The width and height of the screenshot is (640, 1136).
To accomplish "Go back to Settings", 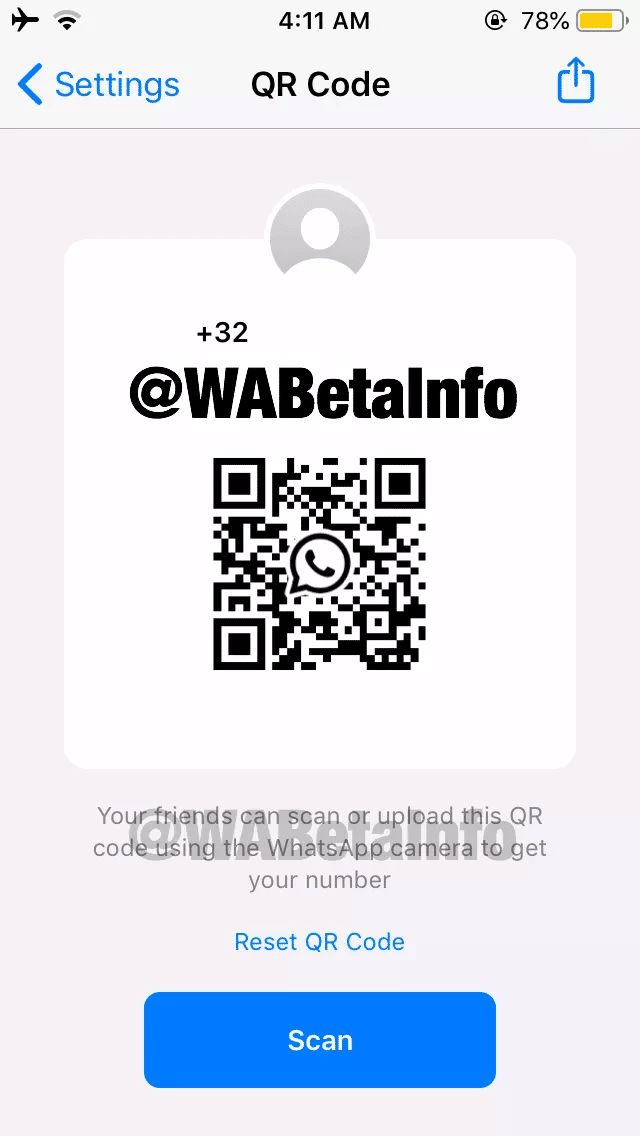I will click(x=100, y=85).
